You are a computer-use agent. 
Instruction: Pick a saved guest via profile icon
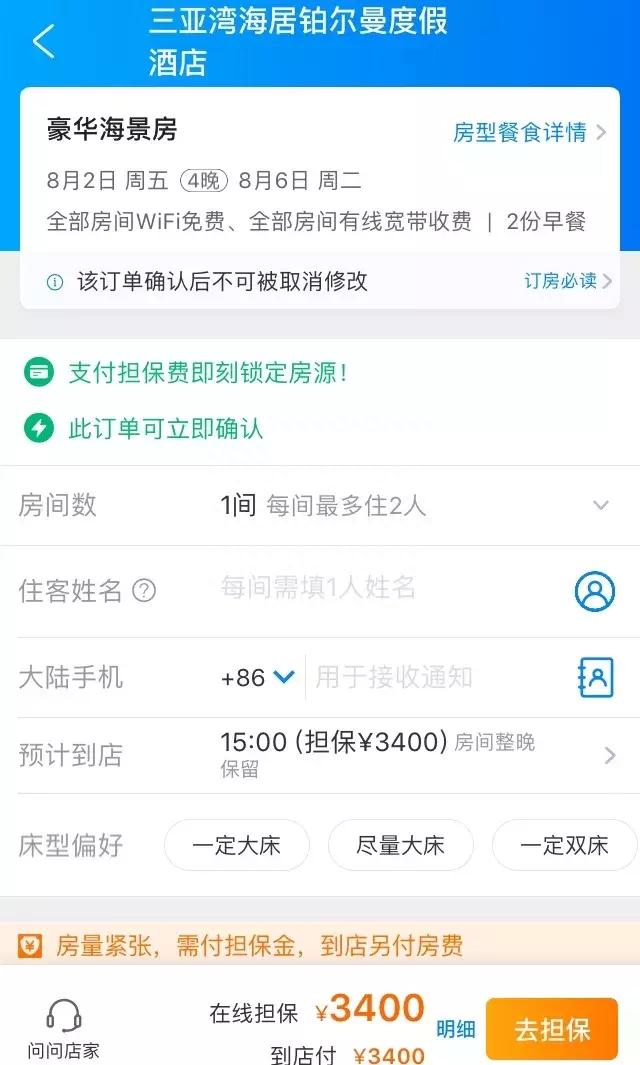594,591
